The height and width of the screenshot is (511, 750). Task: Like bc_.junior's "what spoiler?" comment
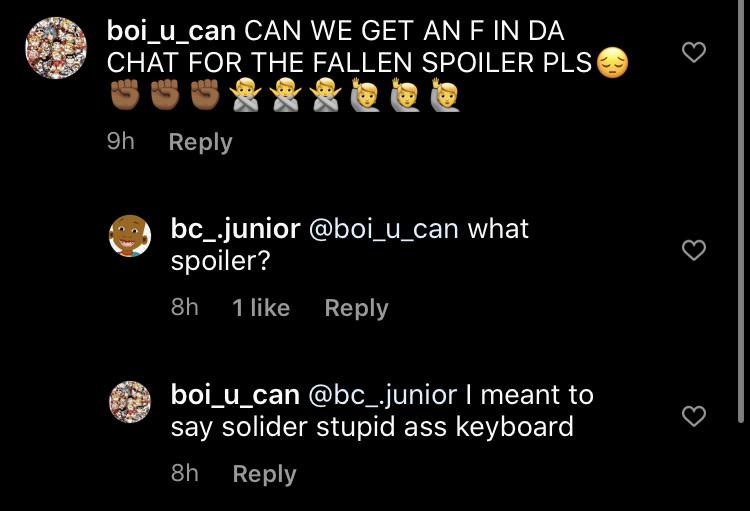(x=693, y=250)
